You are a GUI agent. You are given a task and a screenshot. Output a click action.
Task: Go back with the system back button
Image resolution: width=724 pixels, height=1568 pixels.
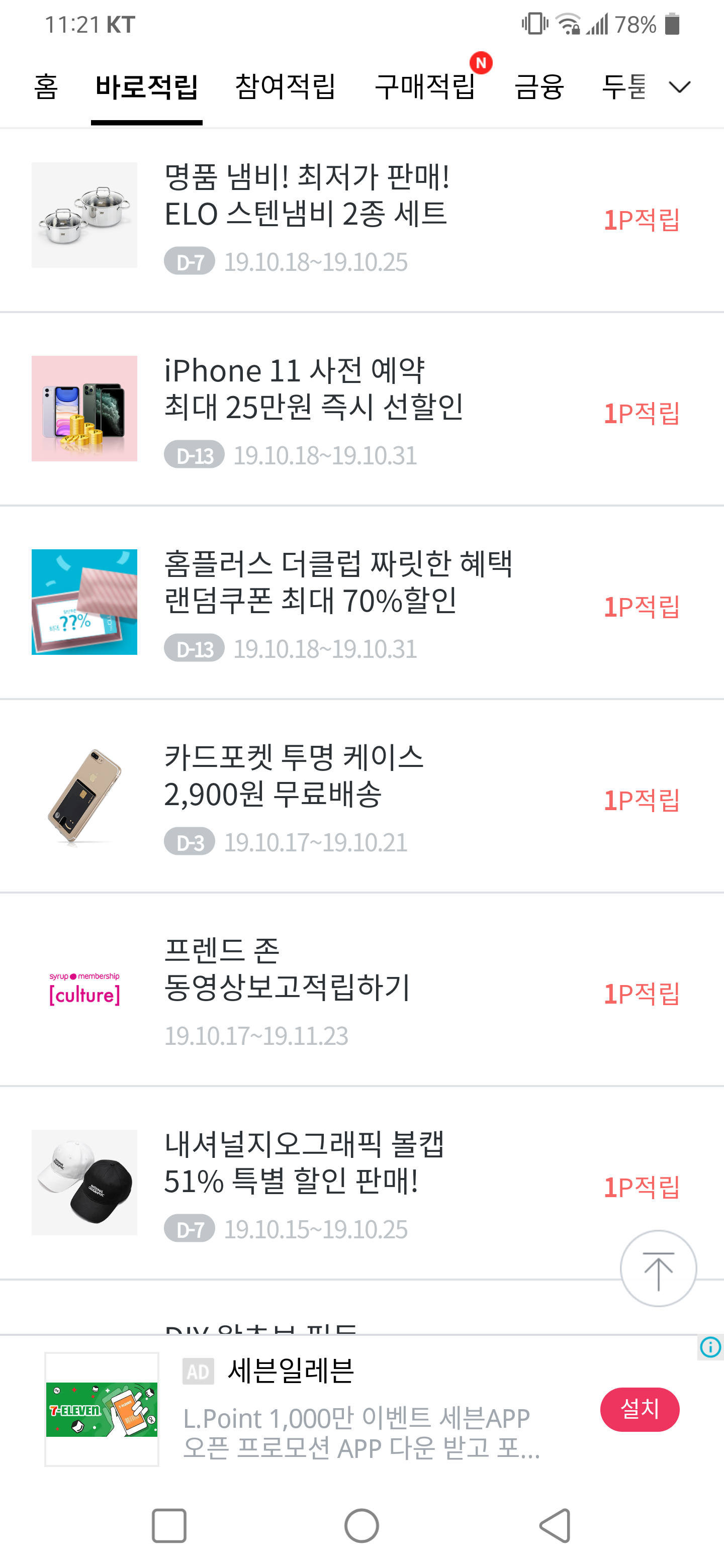pyautogui.click(x=555, y=1525)
